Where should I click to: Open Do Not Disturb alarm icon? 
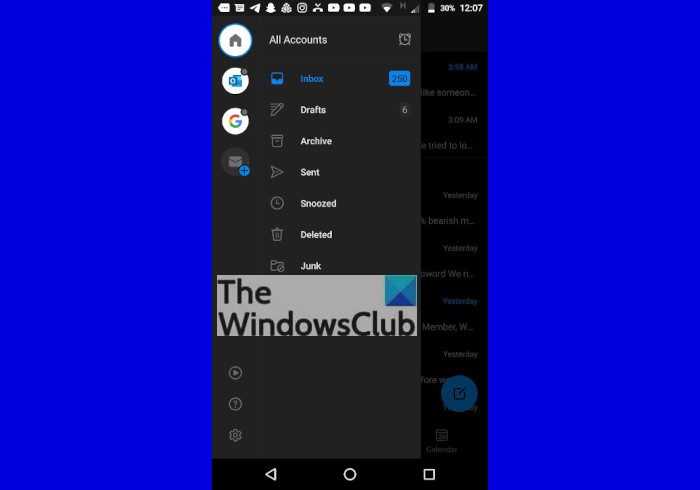pyautogui.click(x=405, y=40)
